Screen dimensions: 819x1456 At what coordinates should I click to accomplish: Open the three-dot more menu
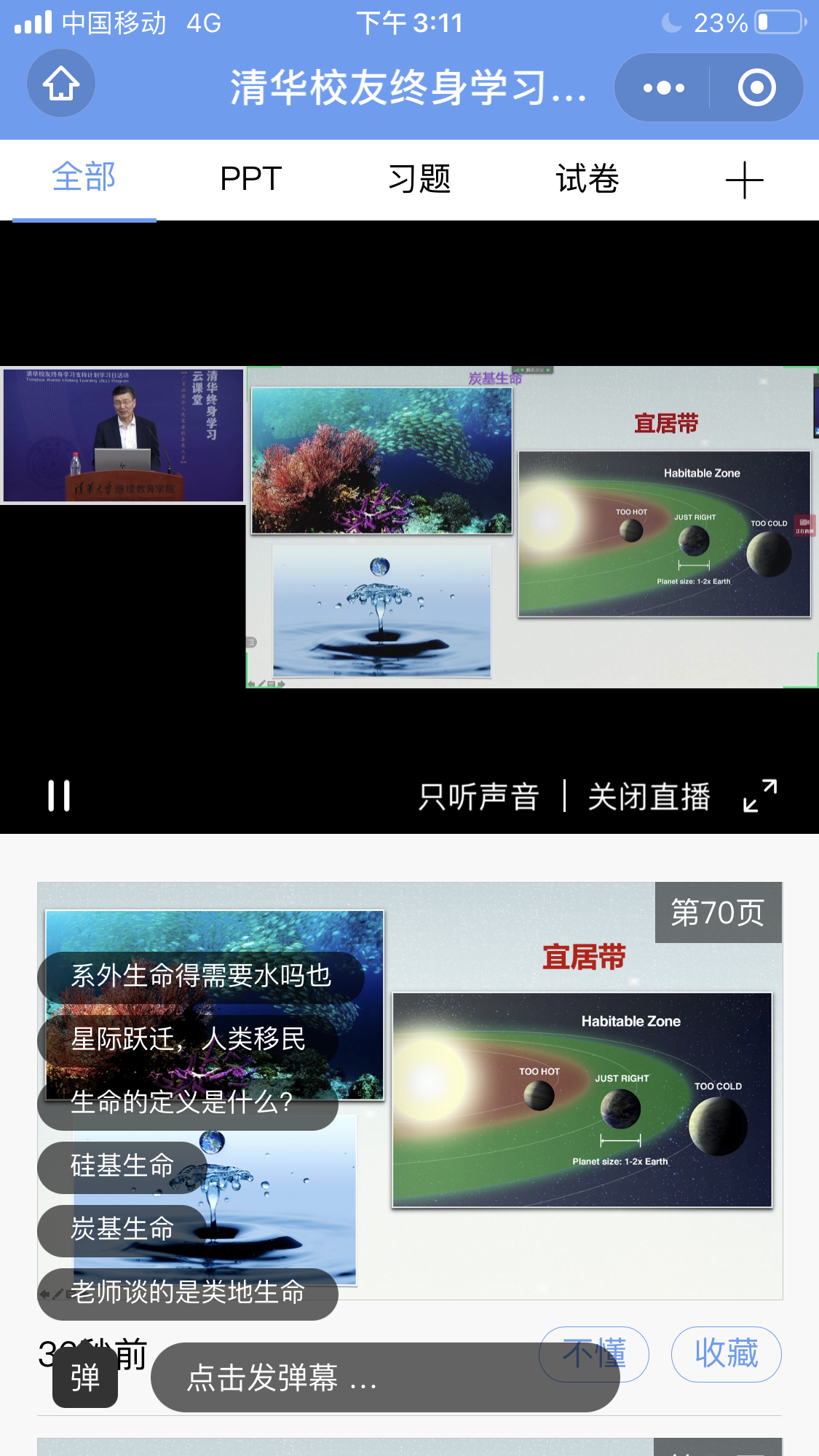point(663,88)
